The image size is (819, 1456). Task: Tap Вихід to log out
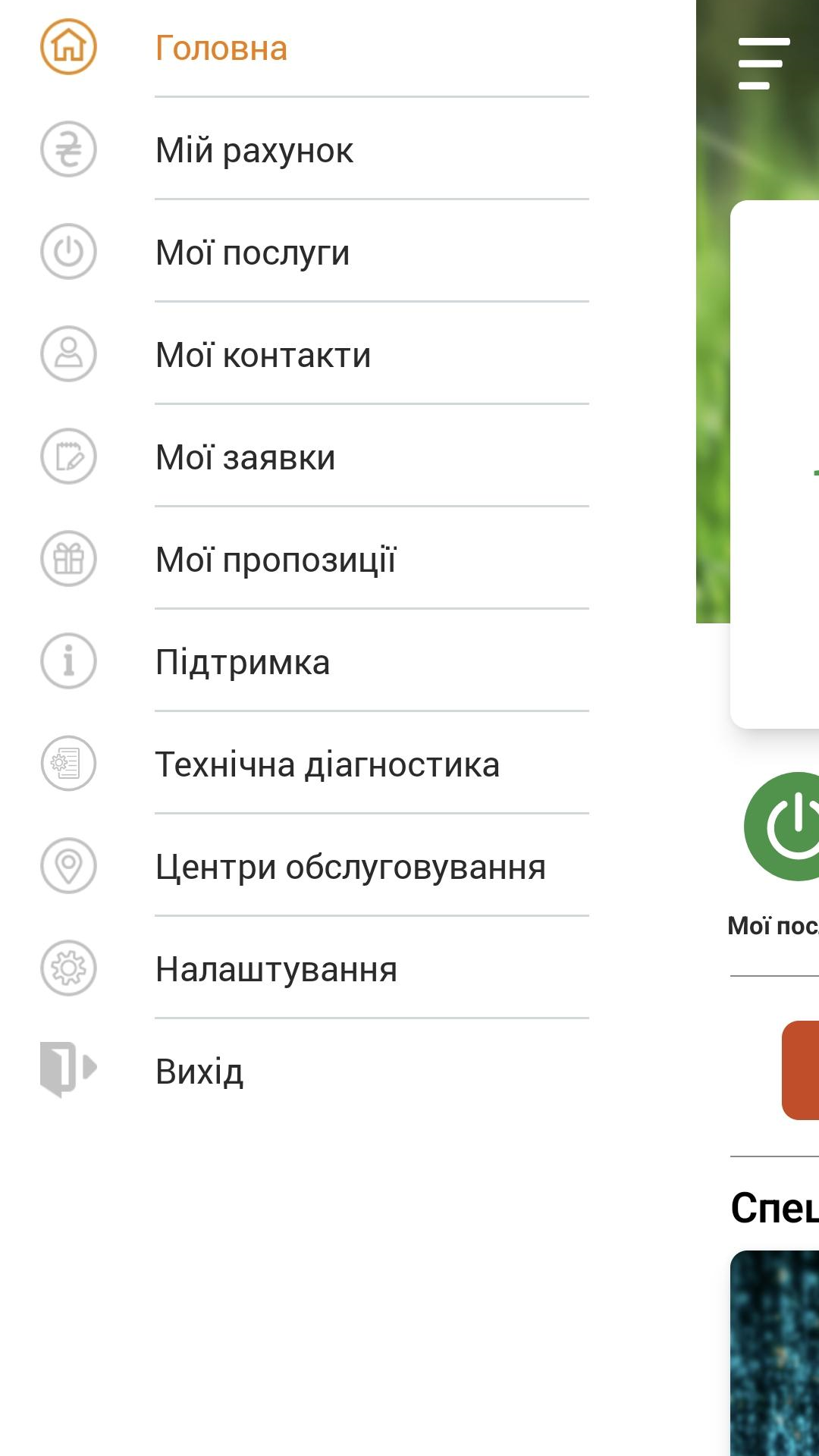coord(315,1071)
